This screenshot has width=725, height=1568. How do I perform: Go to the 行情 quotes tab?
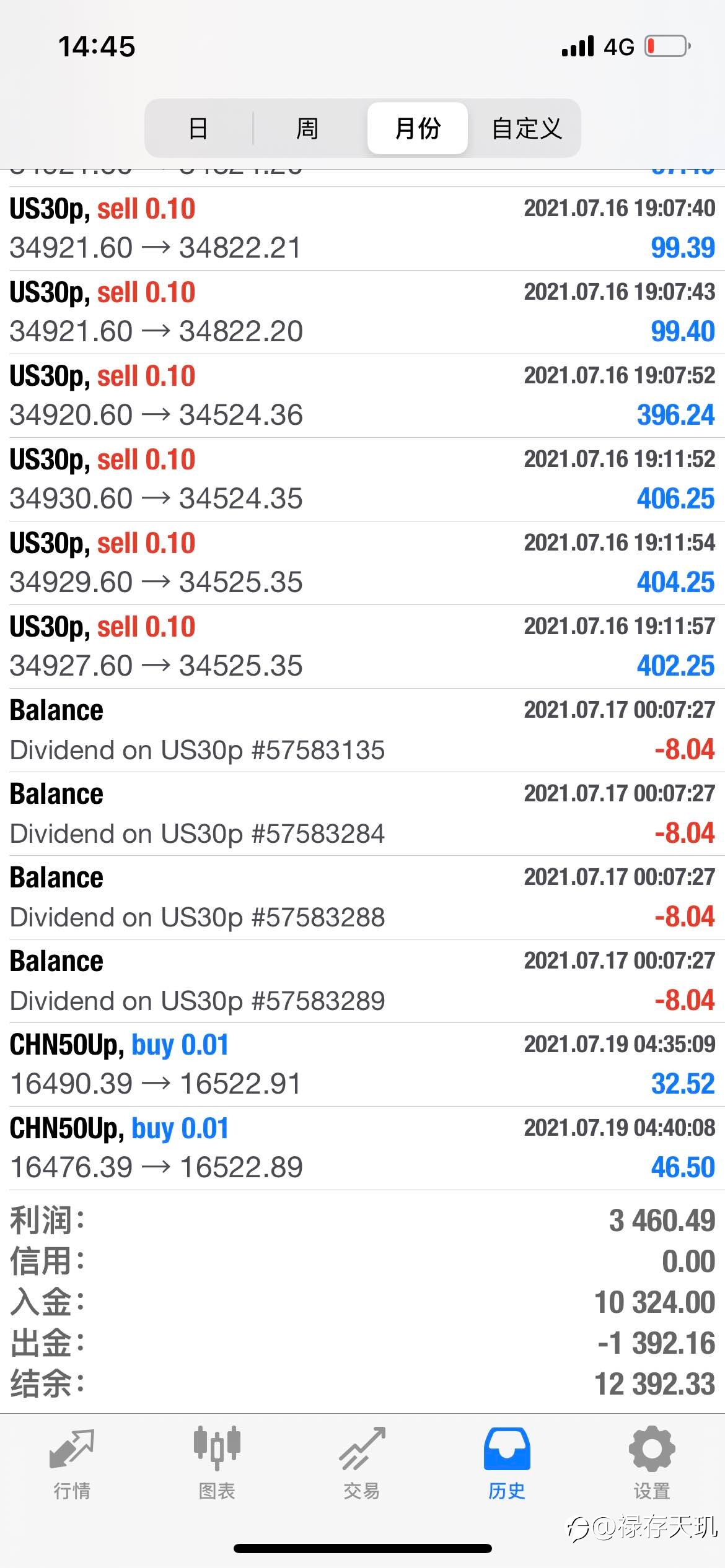(72, 1463)
